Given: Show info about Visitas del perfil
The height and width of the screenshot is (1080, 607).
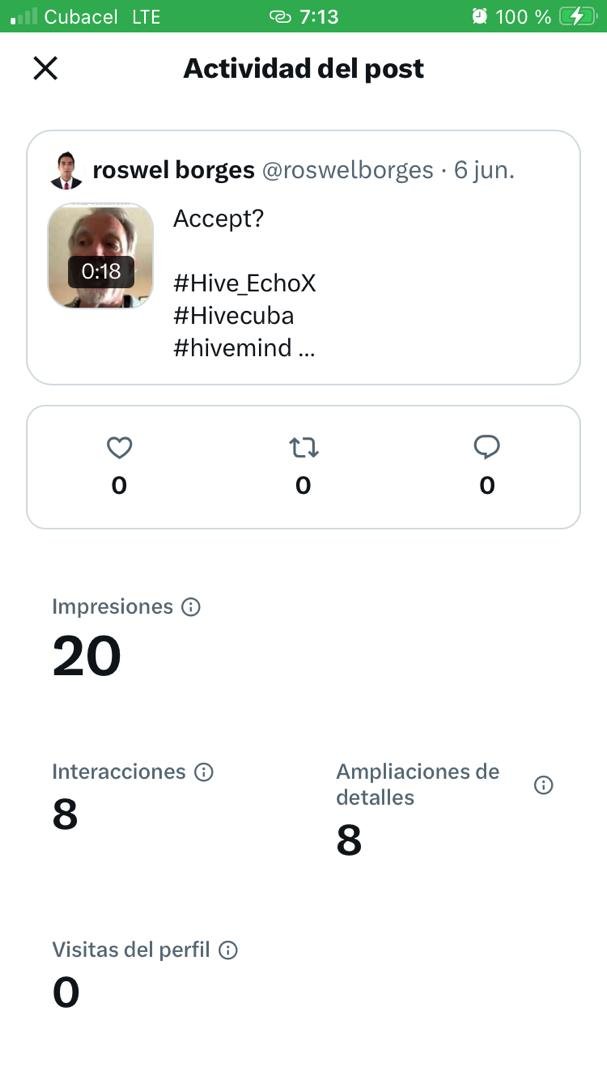Looking at the screenshot, I should (228, 950).
